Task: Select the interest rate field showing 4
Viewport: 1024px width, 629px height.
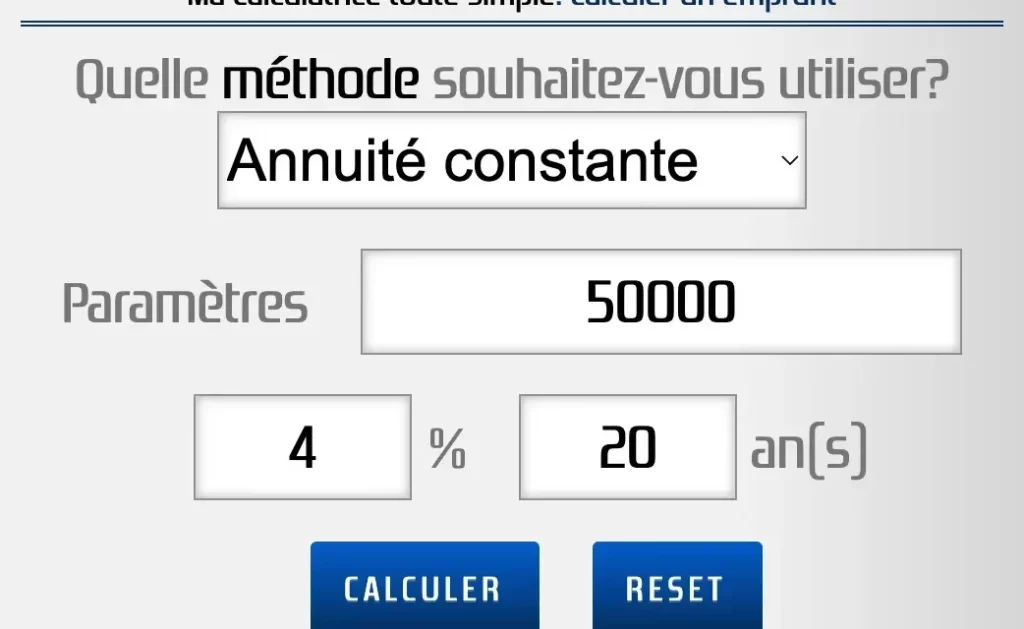Action: coord(302,447)
